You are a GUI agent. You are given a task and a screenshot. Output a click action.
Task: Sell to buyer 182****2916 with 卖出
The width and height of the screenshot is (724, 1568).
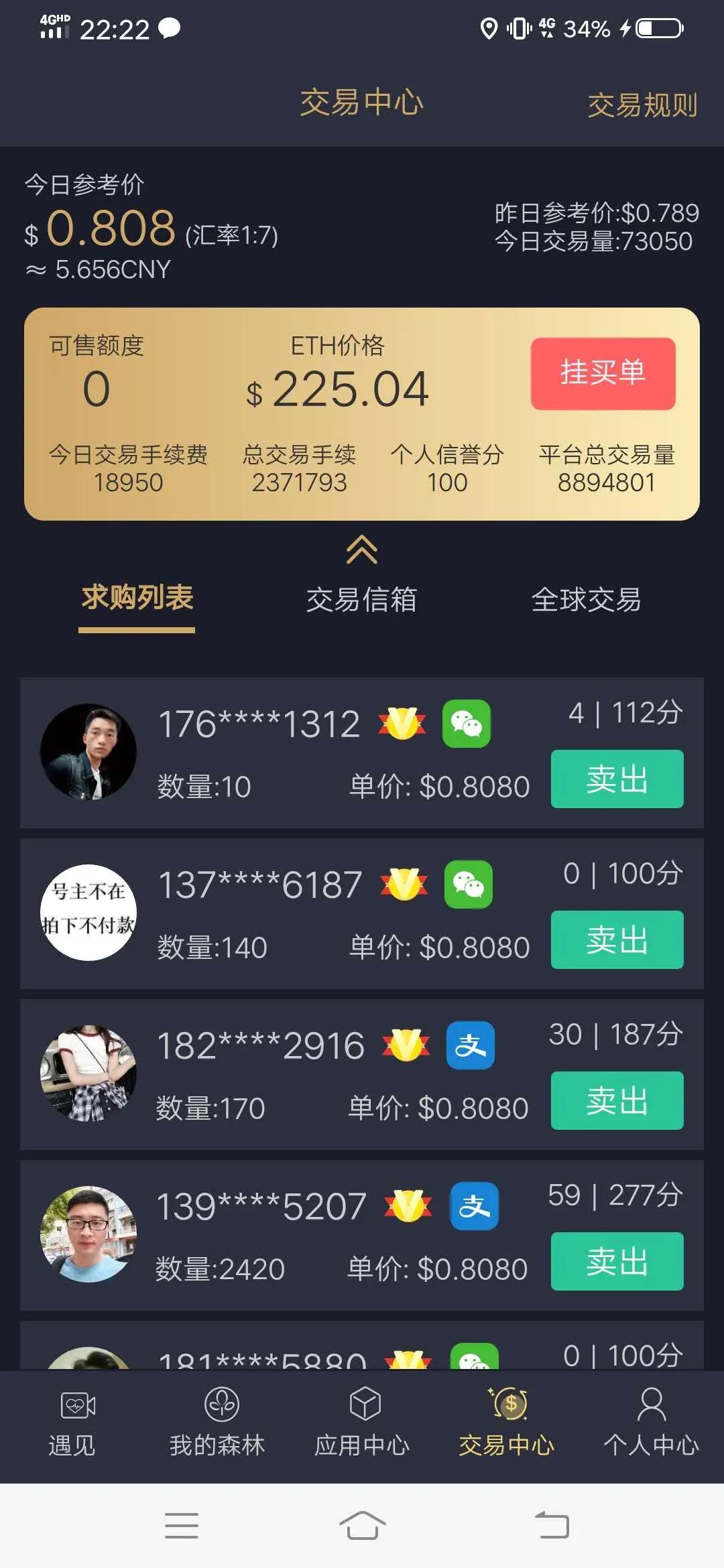coord(617,1100)
